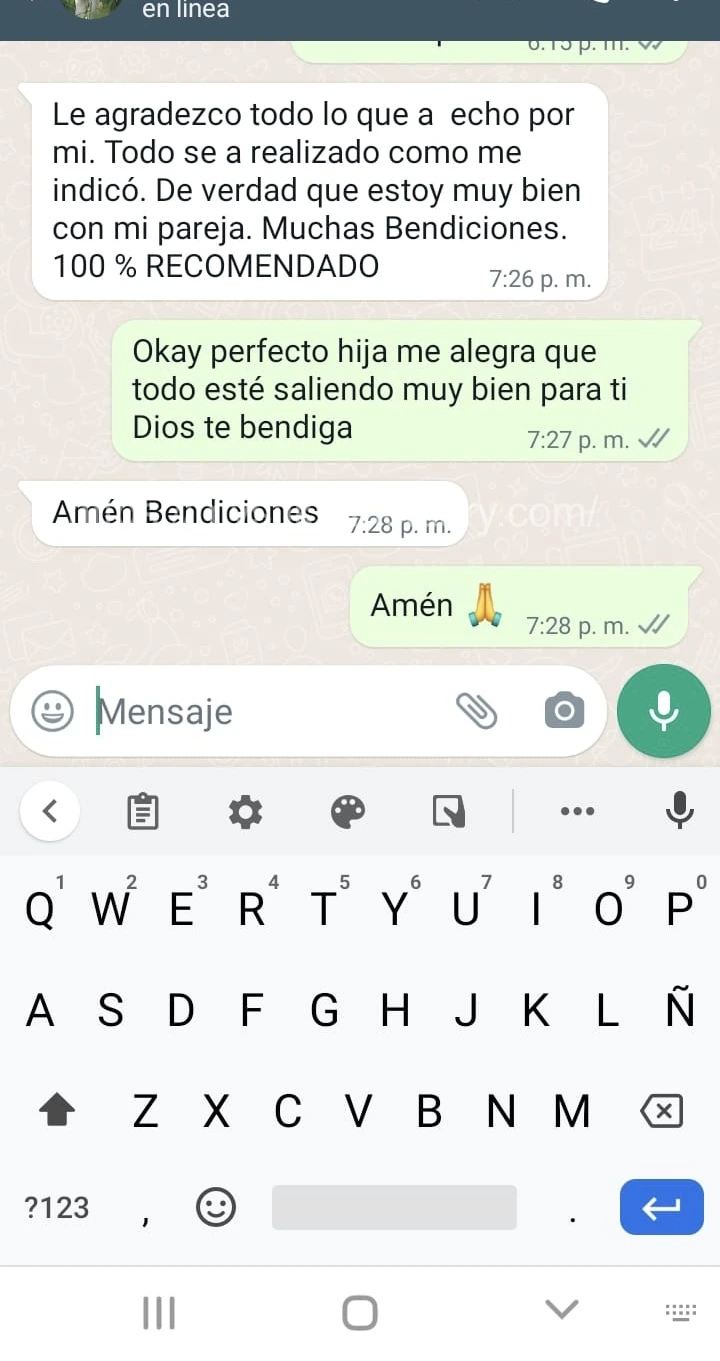Open keyboard settings gear
Viewport: 720px width, 1361px height.
(x=245, y=811)
